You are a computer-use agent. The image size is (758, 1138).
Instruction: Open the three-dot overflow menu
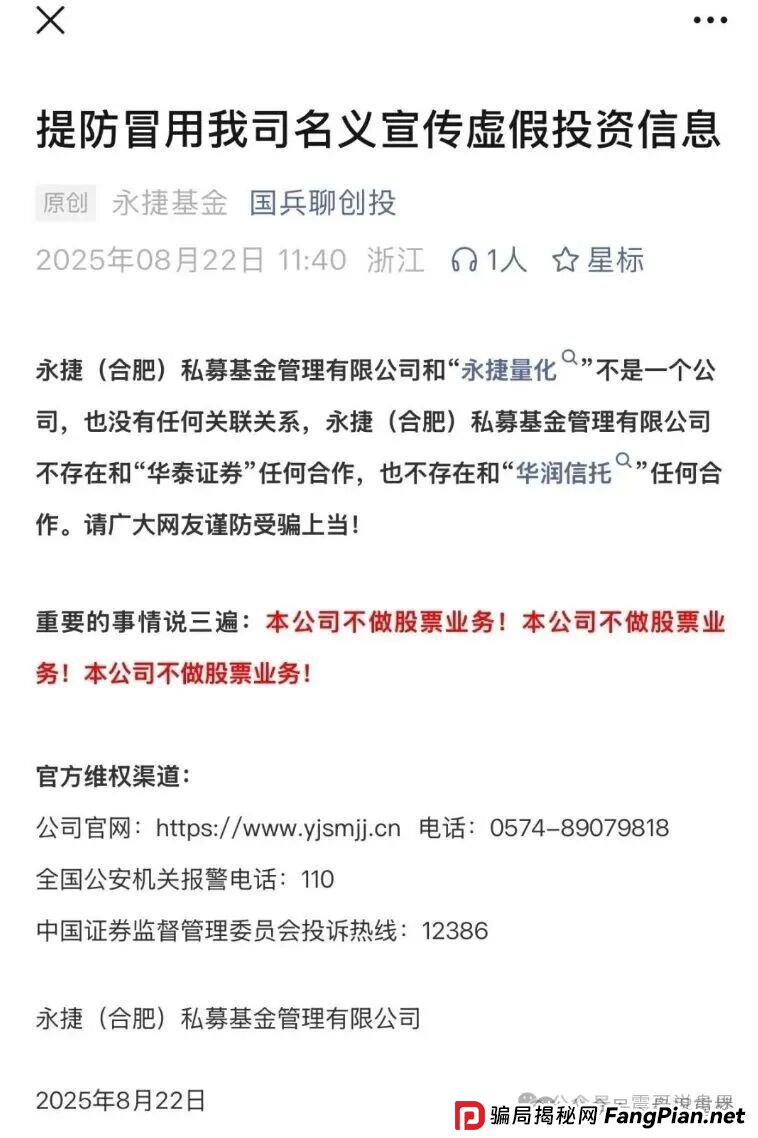tap(710, 20)
